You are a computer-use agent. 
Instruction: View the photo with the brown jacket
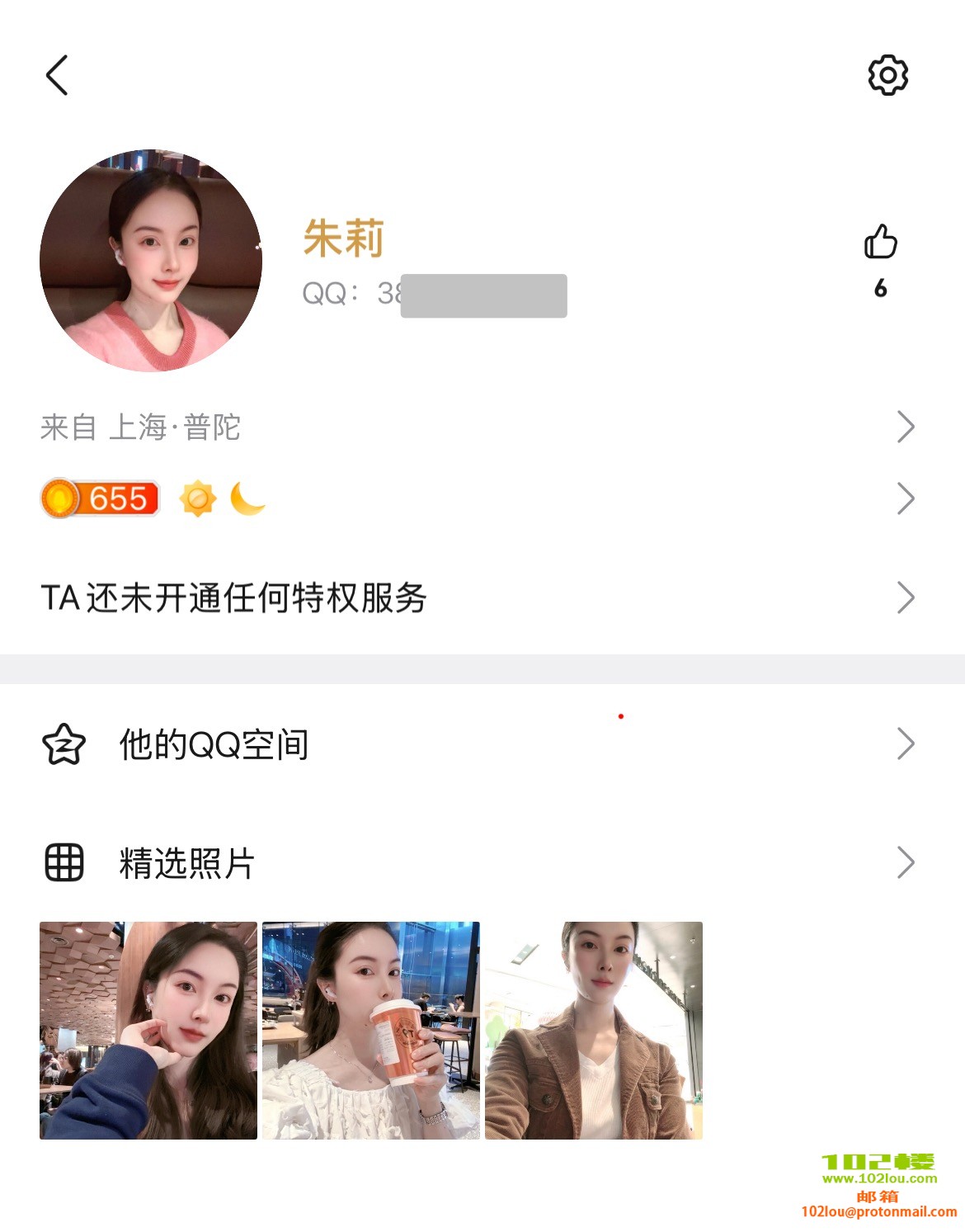[594, 1031]
